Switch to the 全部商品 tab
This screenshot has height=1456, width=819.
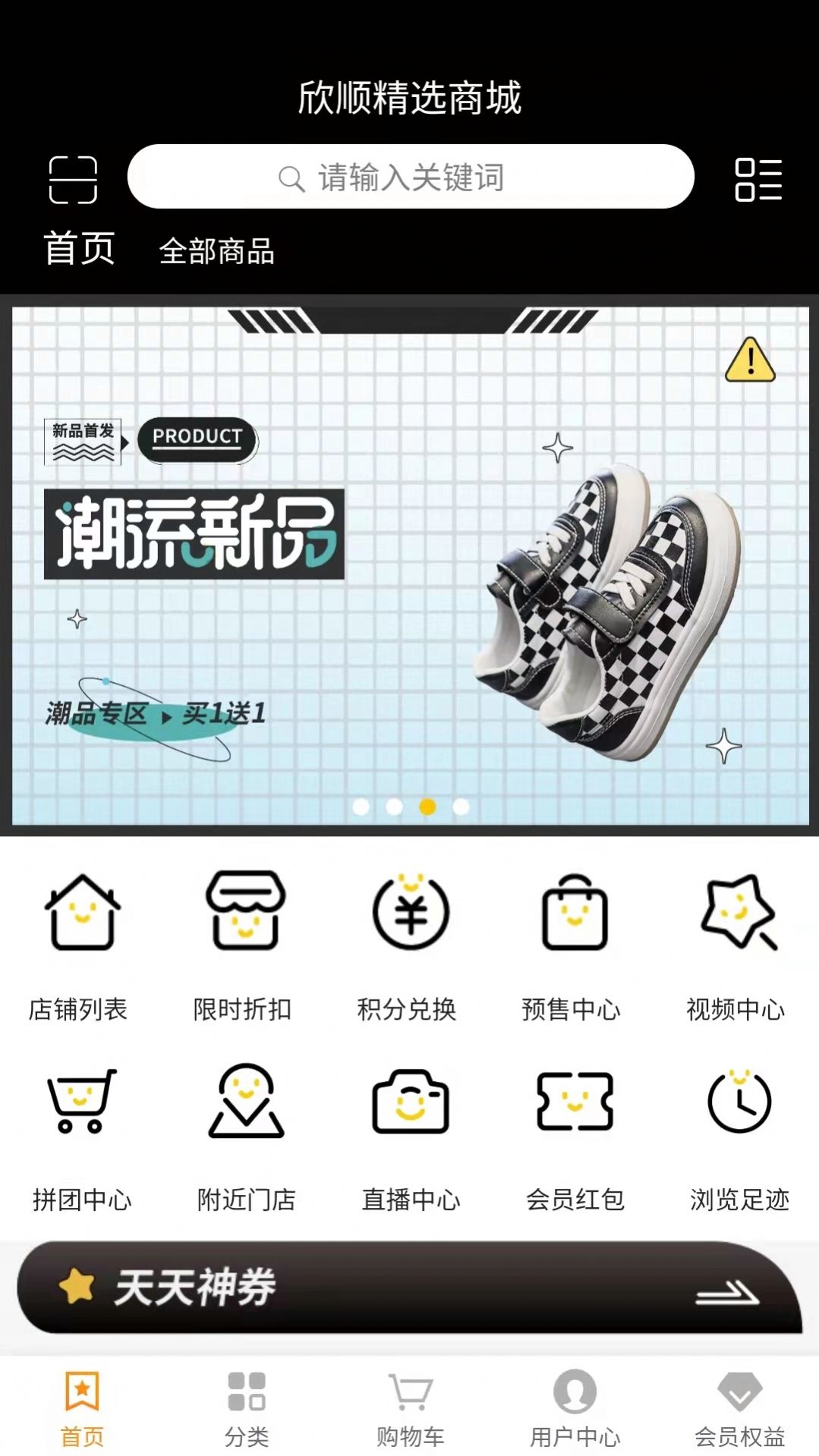point(216,251)
